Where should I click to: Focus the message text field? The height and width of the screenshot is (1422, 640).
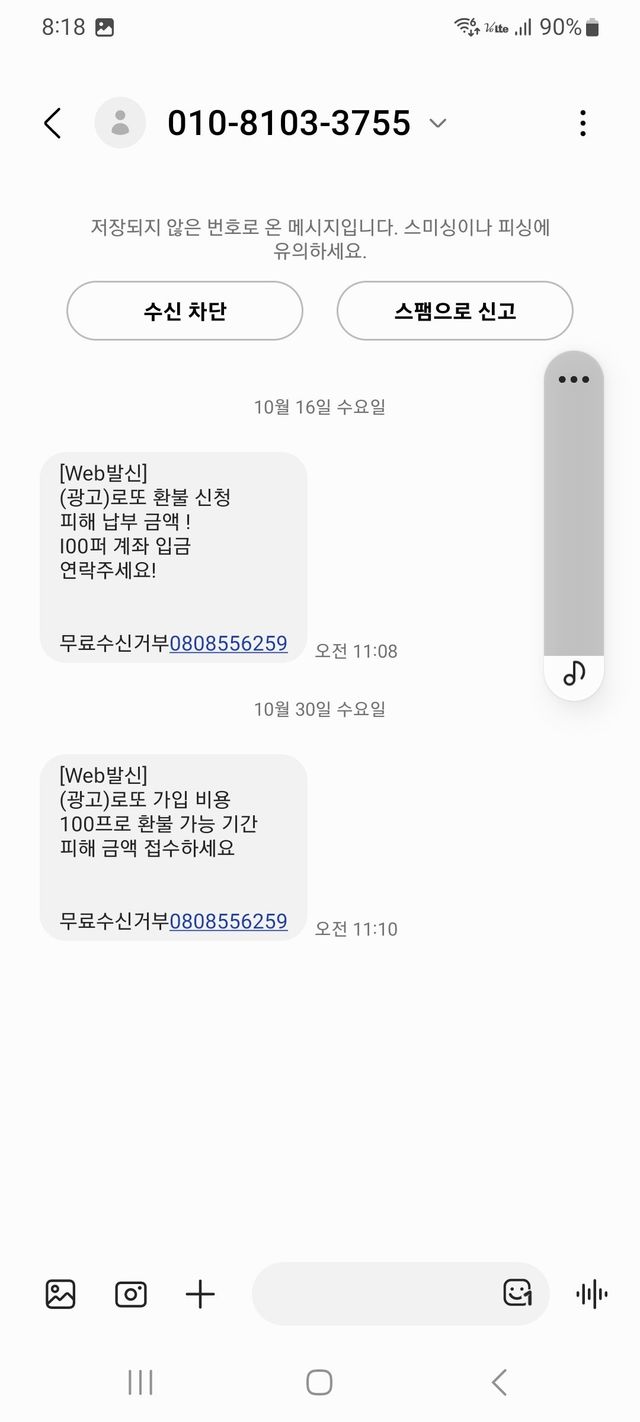point(375,1294)
